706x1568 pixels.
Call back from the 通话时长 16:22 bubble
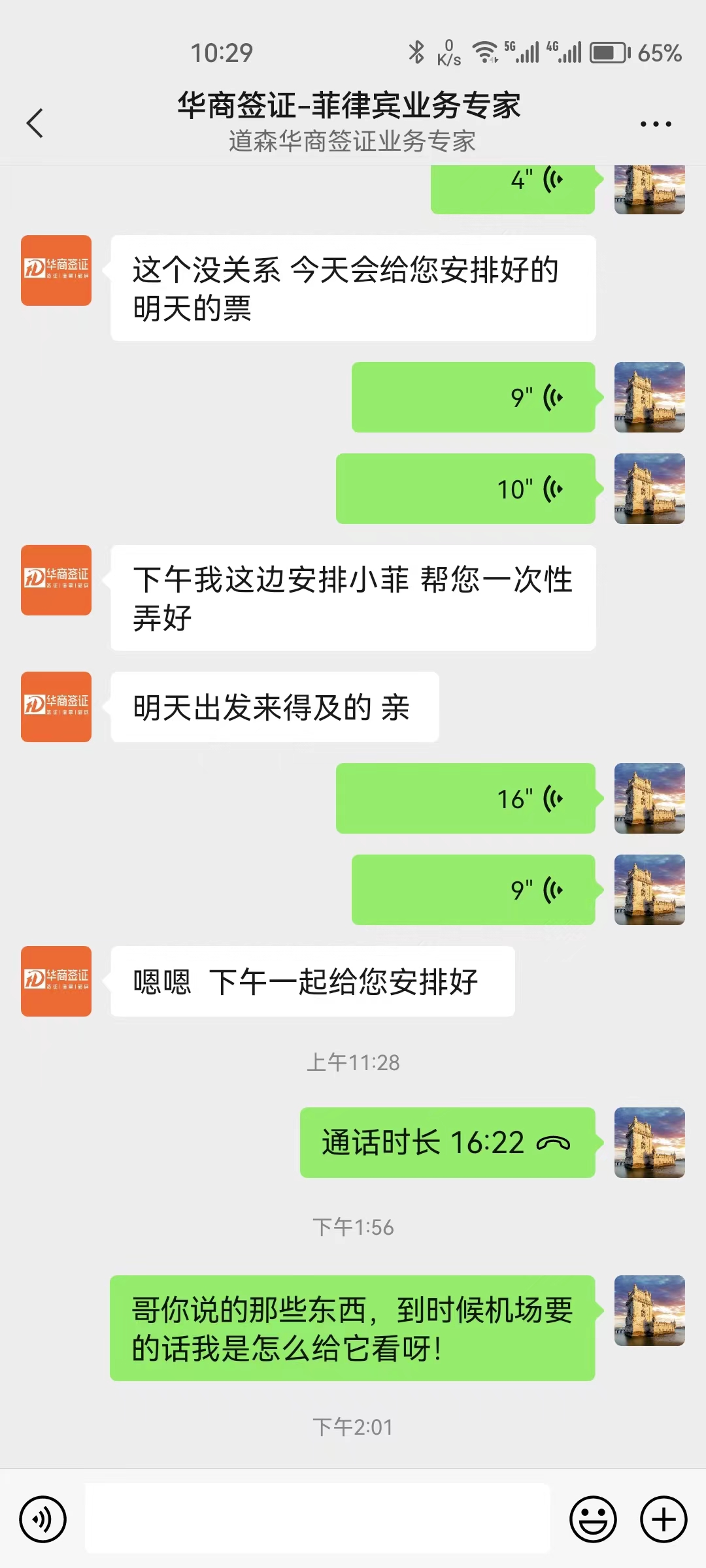(447, 1143)
